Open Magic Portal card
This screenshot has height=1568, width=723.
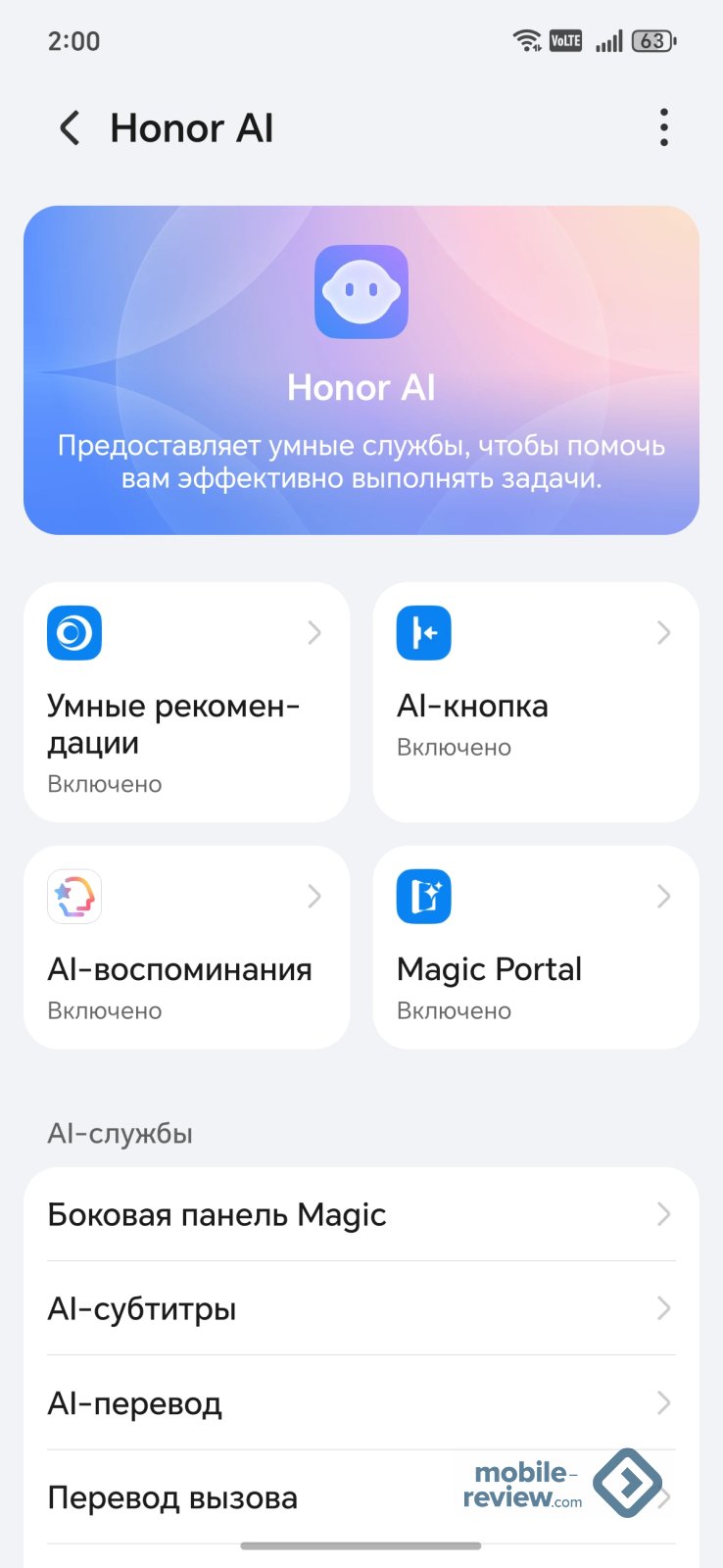535,948
